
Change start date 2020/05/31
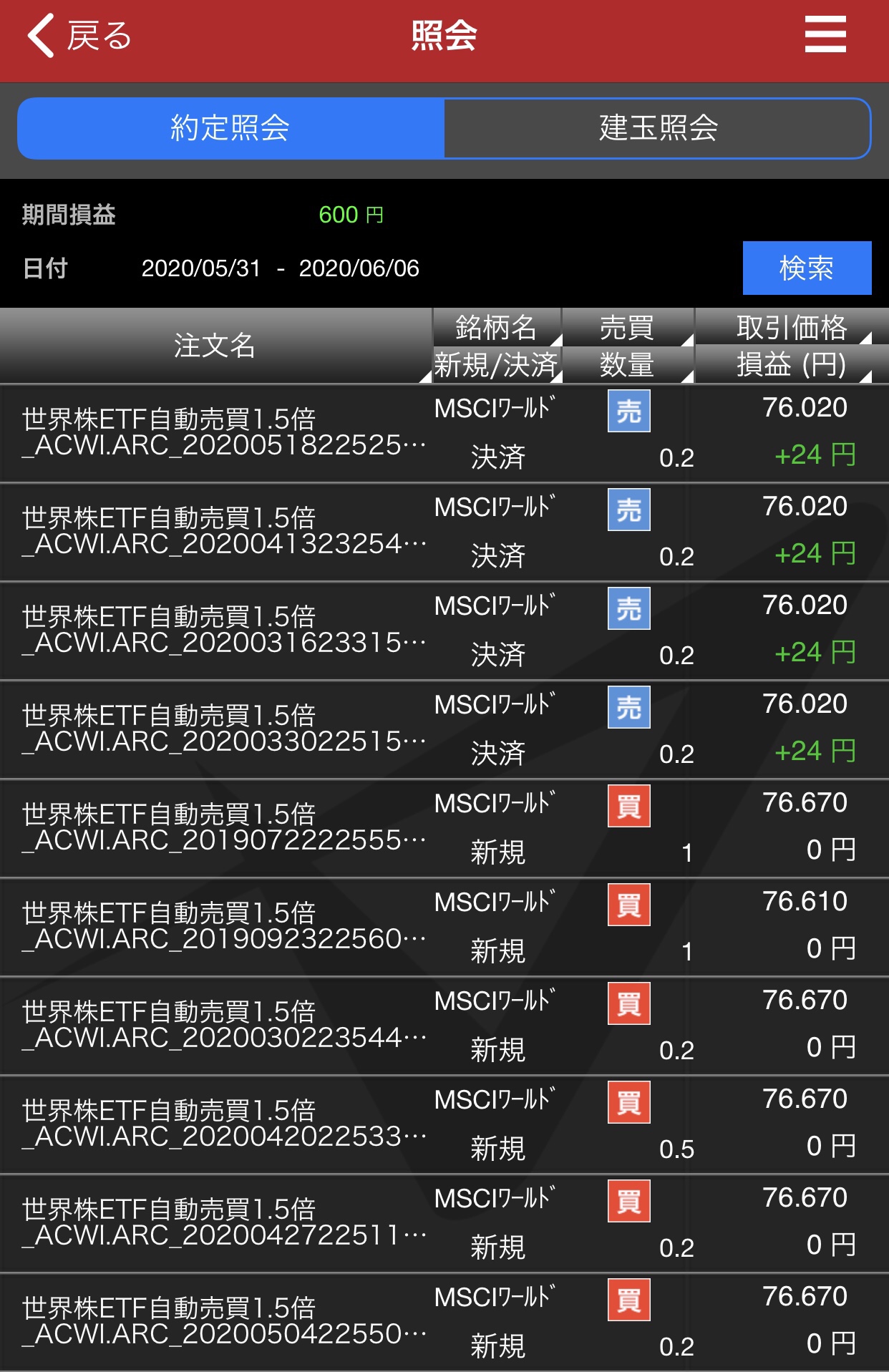200,268
